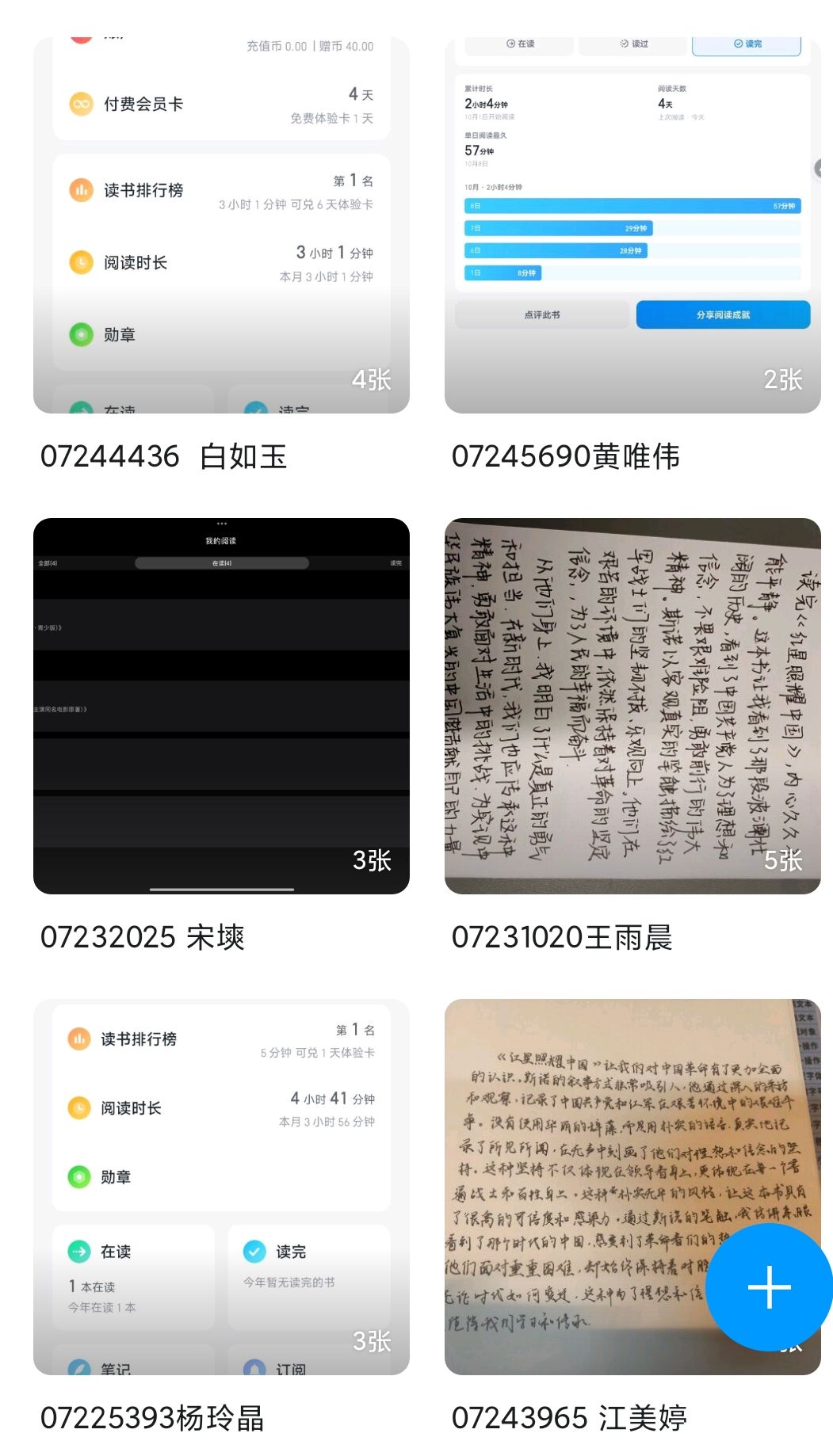Open 白如玉's photo submission tile
This screenshot has height=1456, width=833.
tap(221, 226)
